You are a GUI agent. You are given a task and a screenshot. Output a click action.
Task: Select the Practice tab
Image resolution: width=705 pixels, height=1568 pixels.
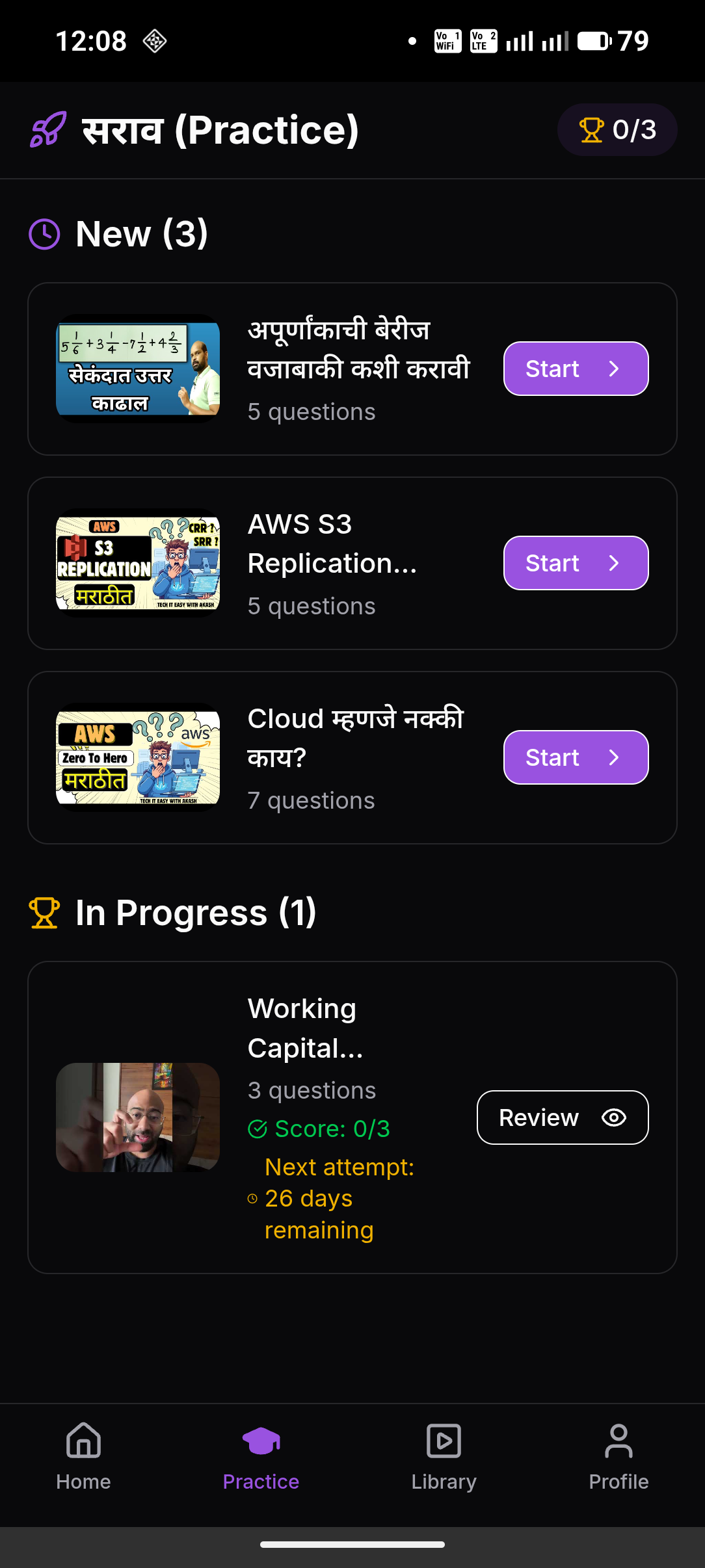pos(261,1456)
